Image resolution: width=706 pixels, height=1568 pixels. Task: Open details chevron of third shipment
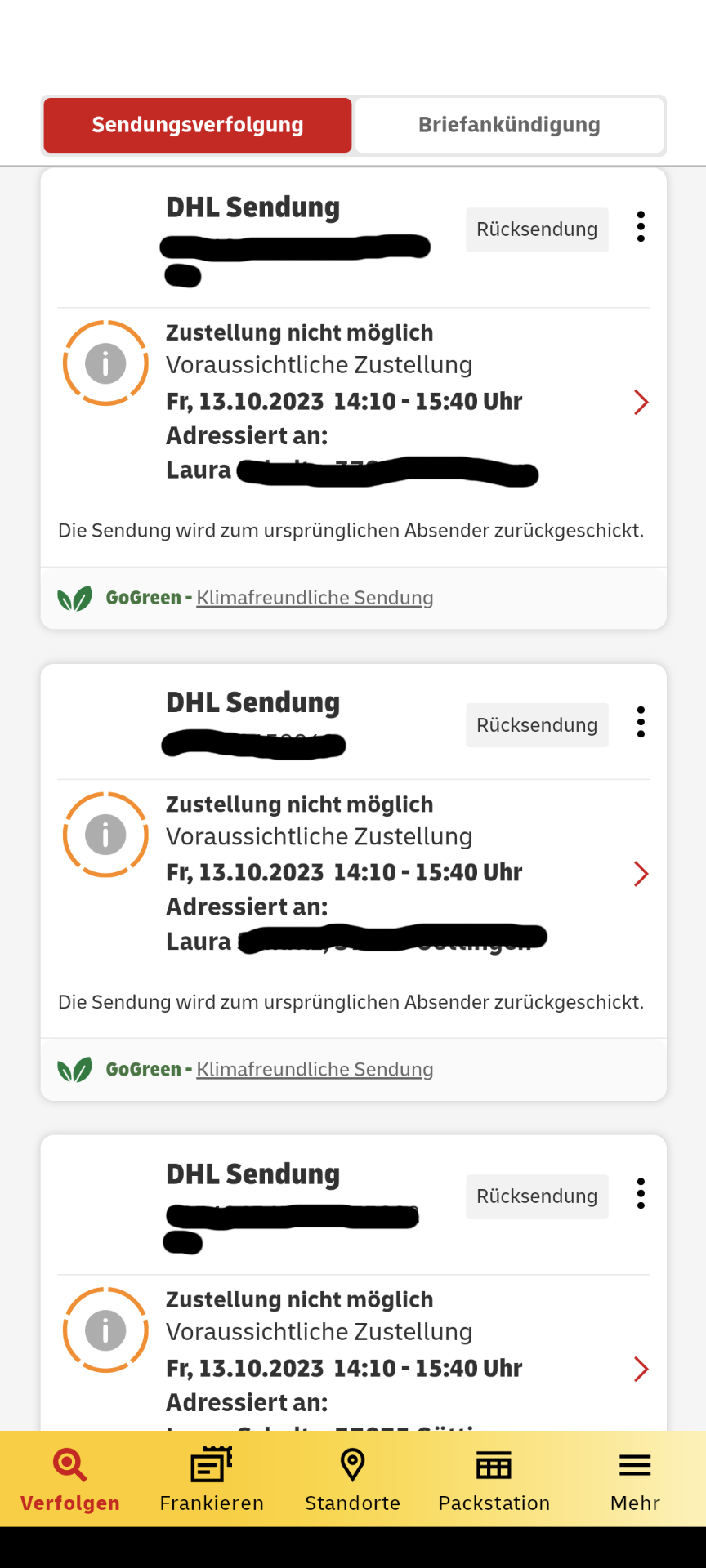641,1369
